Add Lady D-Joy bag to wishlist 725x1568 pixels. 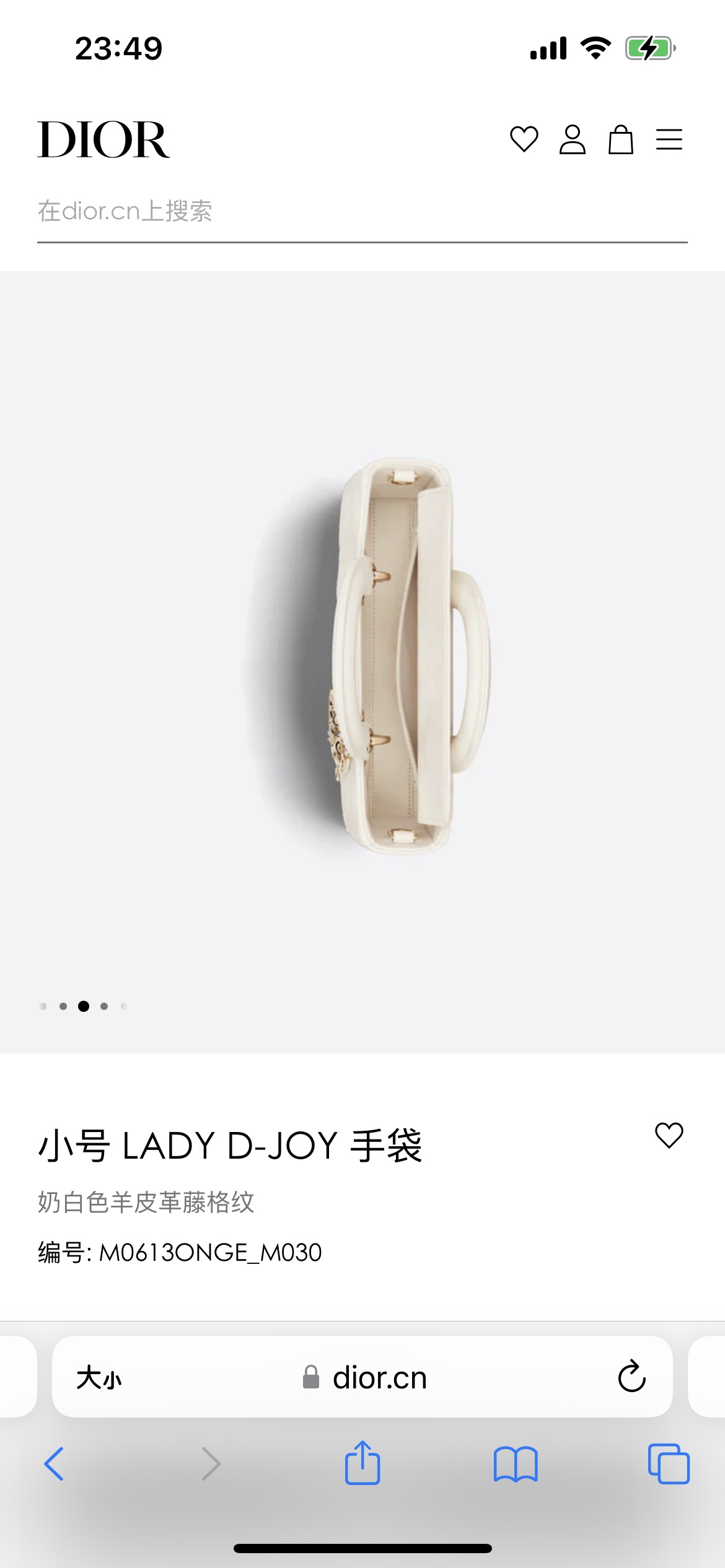669,1135
